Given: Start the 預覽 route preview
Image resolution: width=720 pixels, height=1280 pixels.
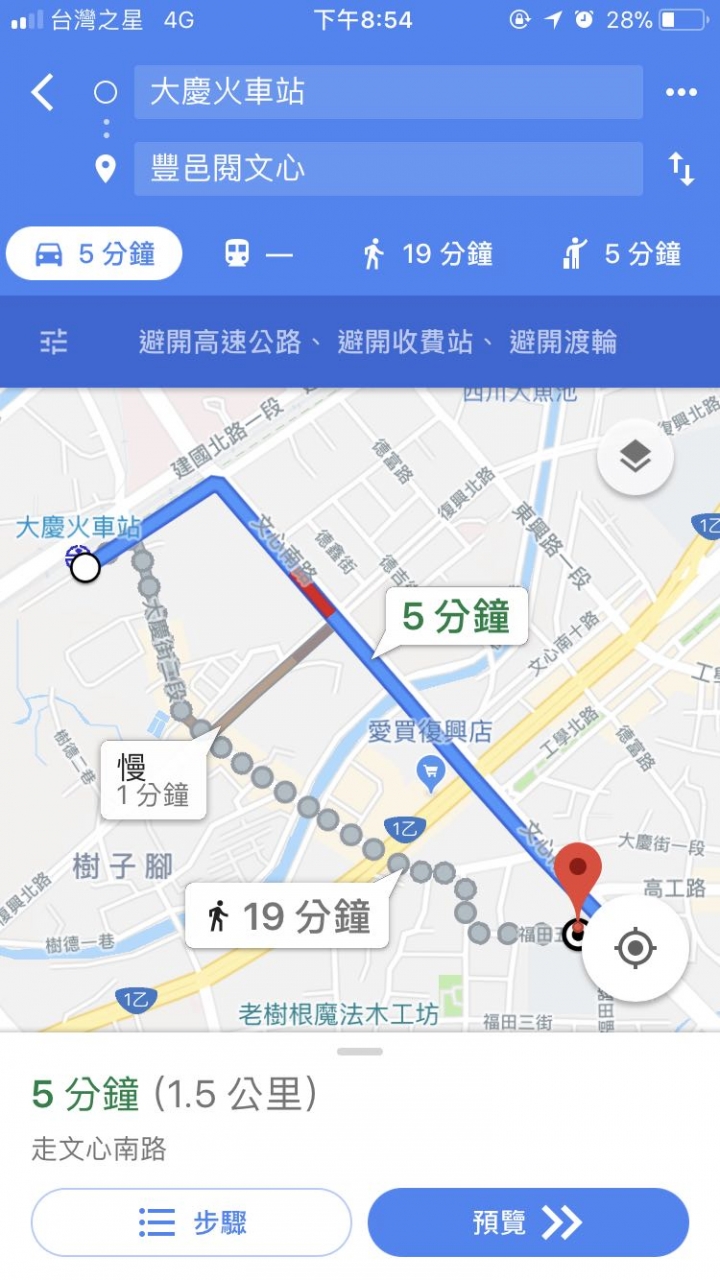Looking at the screenshot, I should (x=528, y=1222).
